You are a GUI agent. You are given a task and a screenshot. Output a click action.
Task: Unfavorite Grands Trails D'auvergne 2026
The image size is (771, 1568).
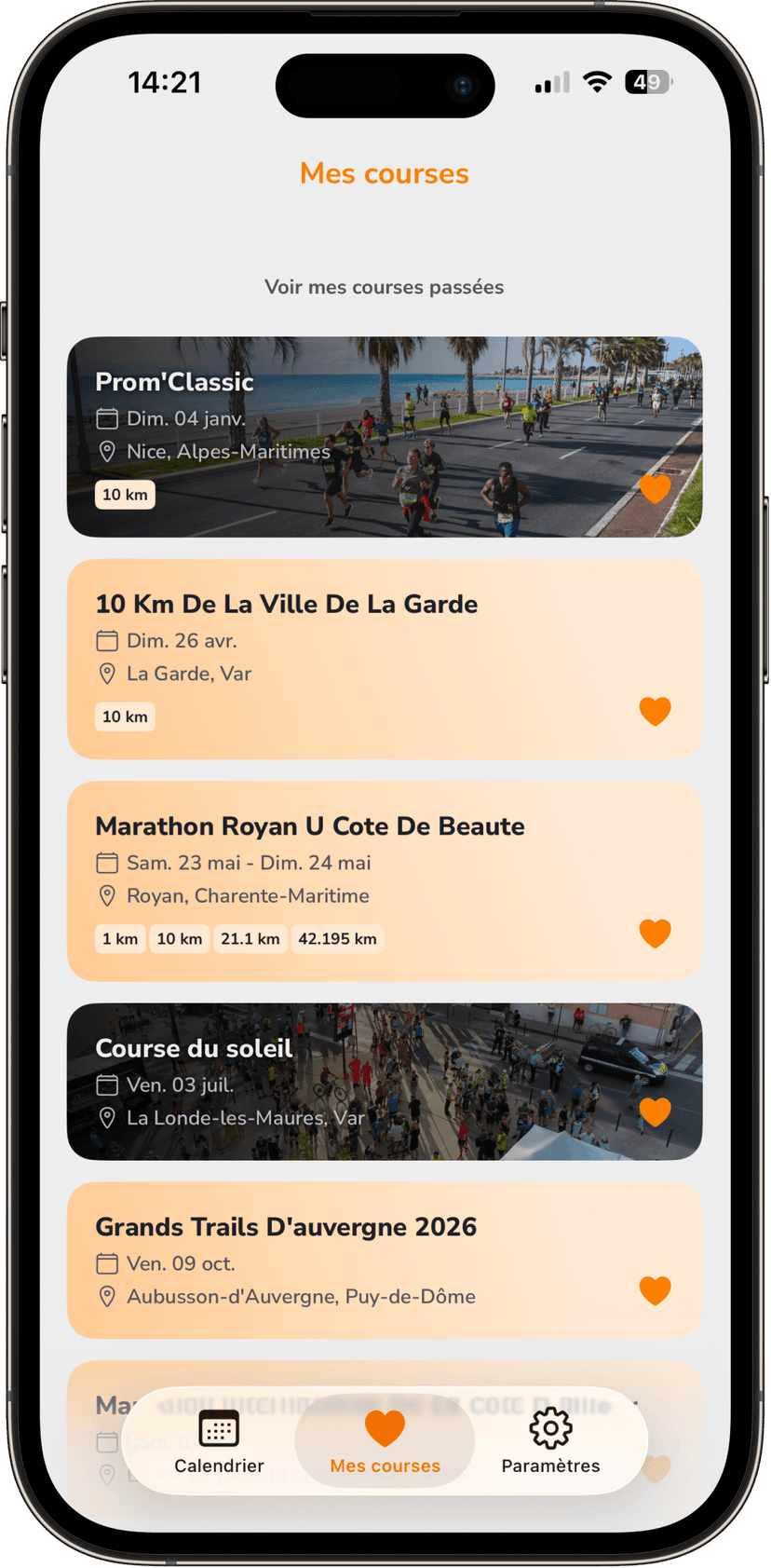point(655,1290)
